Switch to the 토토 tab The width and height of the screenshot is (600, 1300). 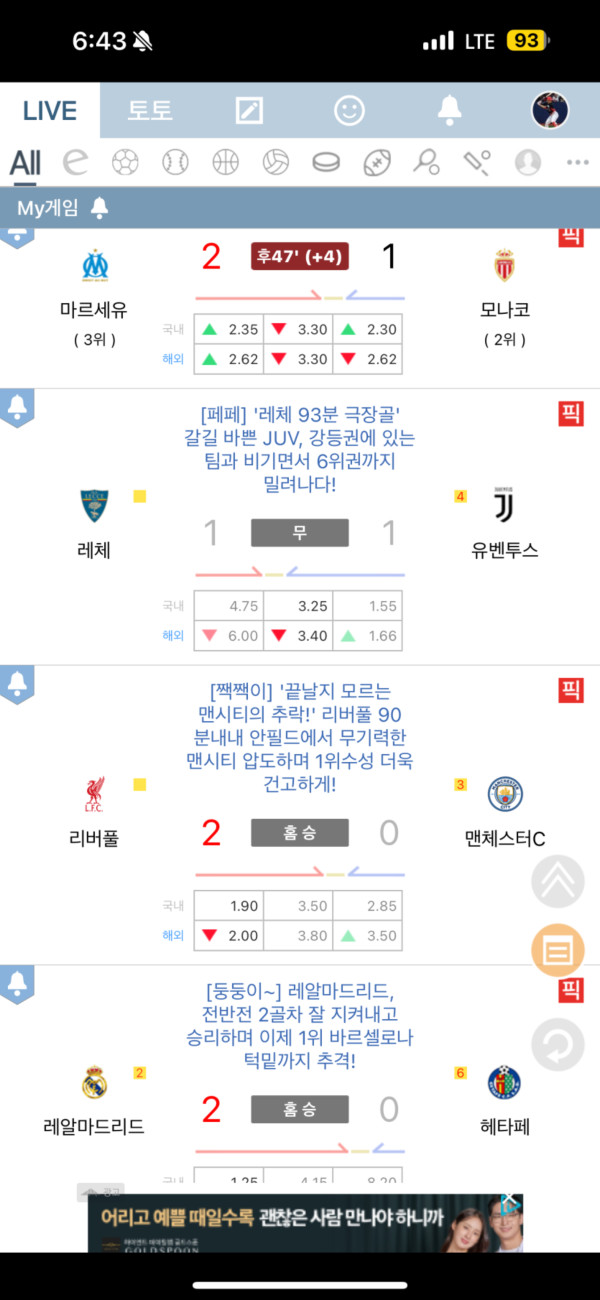(150, 110)
